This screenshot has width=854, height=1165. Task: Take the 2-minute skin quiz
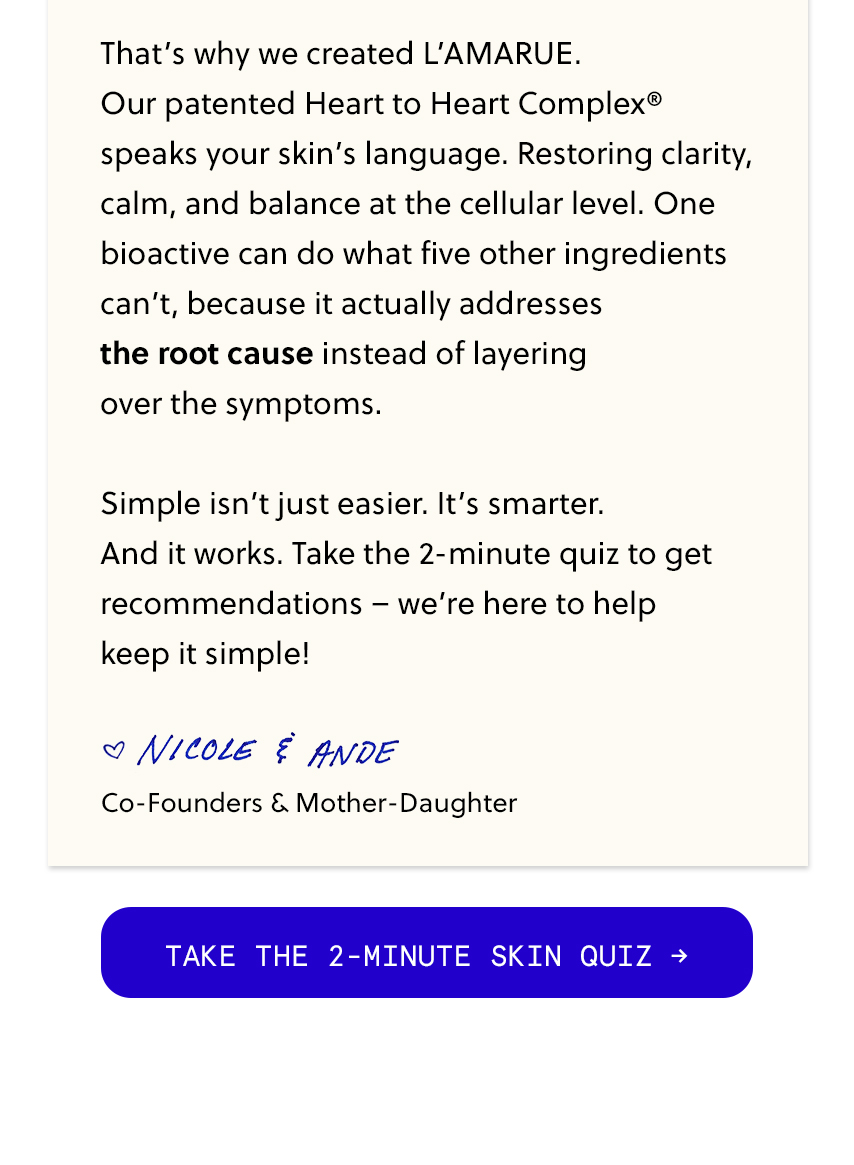[x=427, y=953]
